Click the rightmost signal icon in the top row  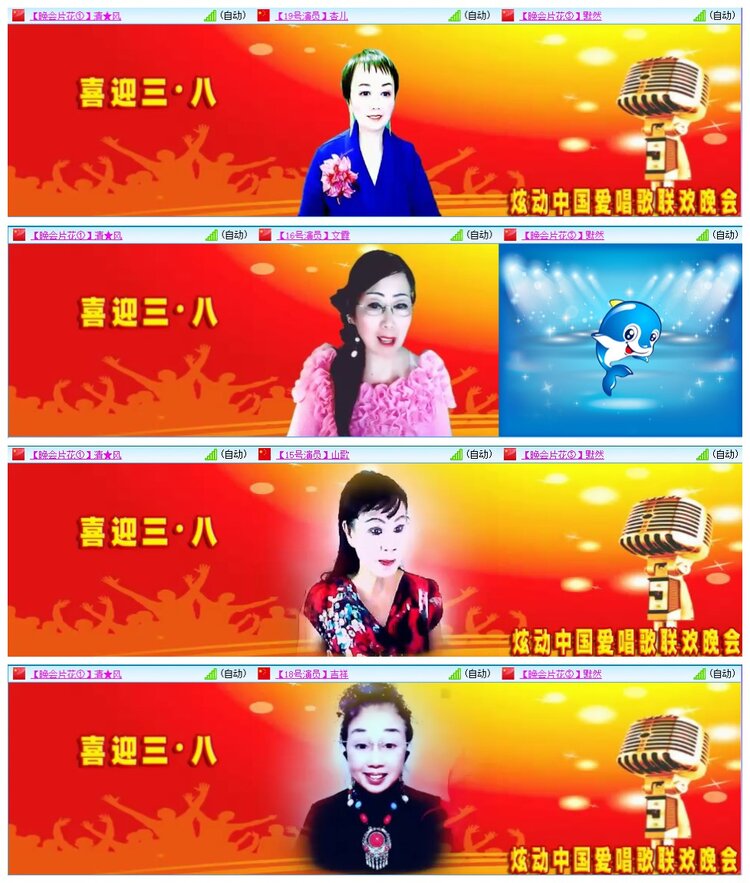pos(700,12)
